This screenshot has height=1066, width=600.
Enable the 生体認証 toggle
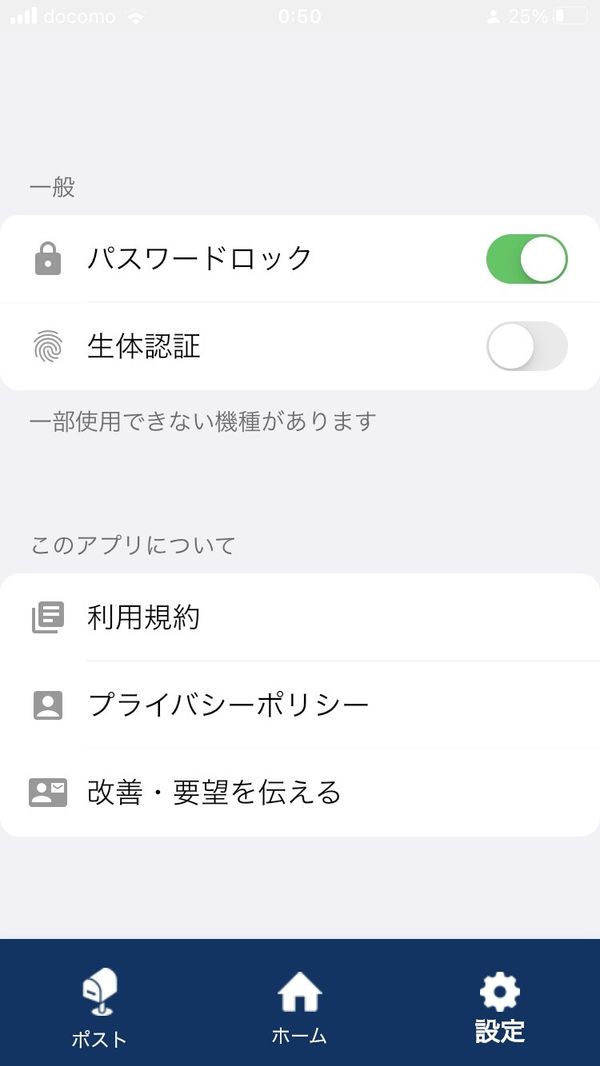527,346
